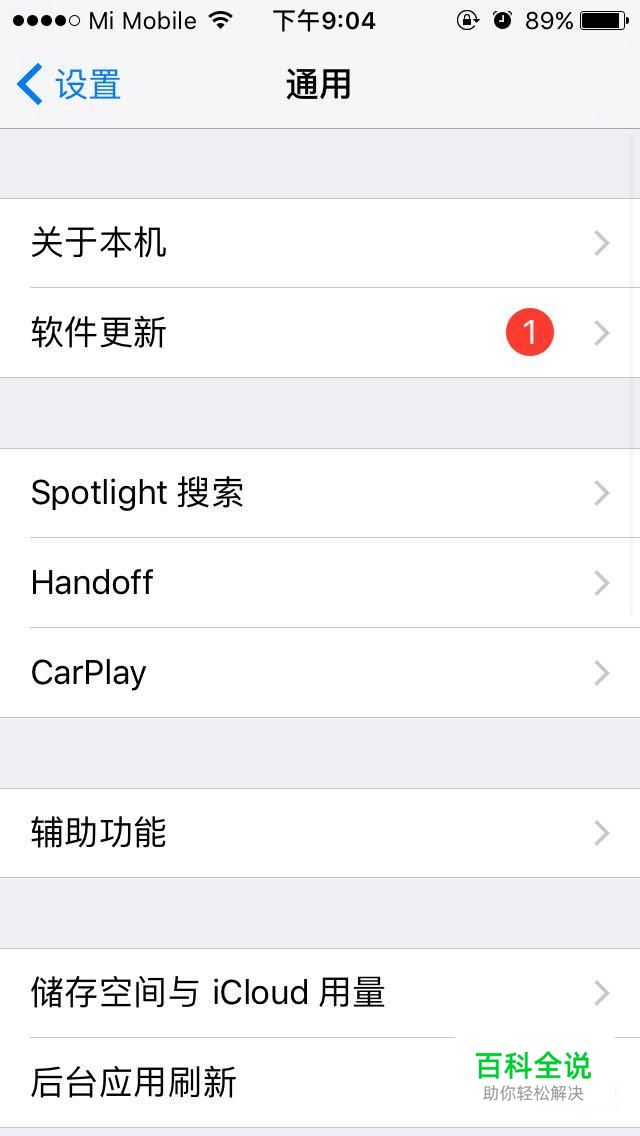
Task: Open 辅助功能 settings
Action: pyautogui.click(x=320, y=833)
